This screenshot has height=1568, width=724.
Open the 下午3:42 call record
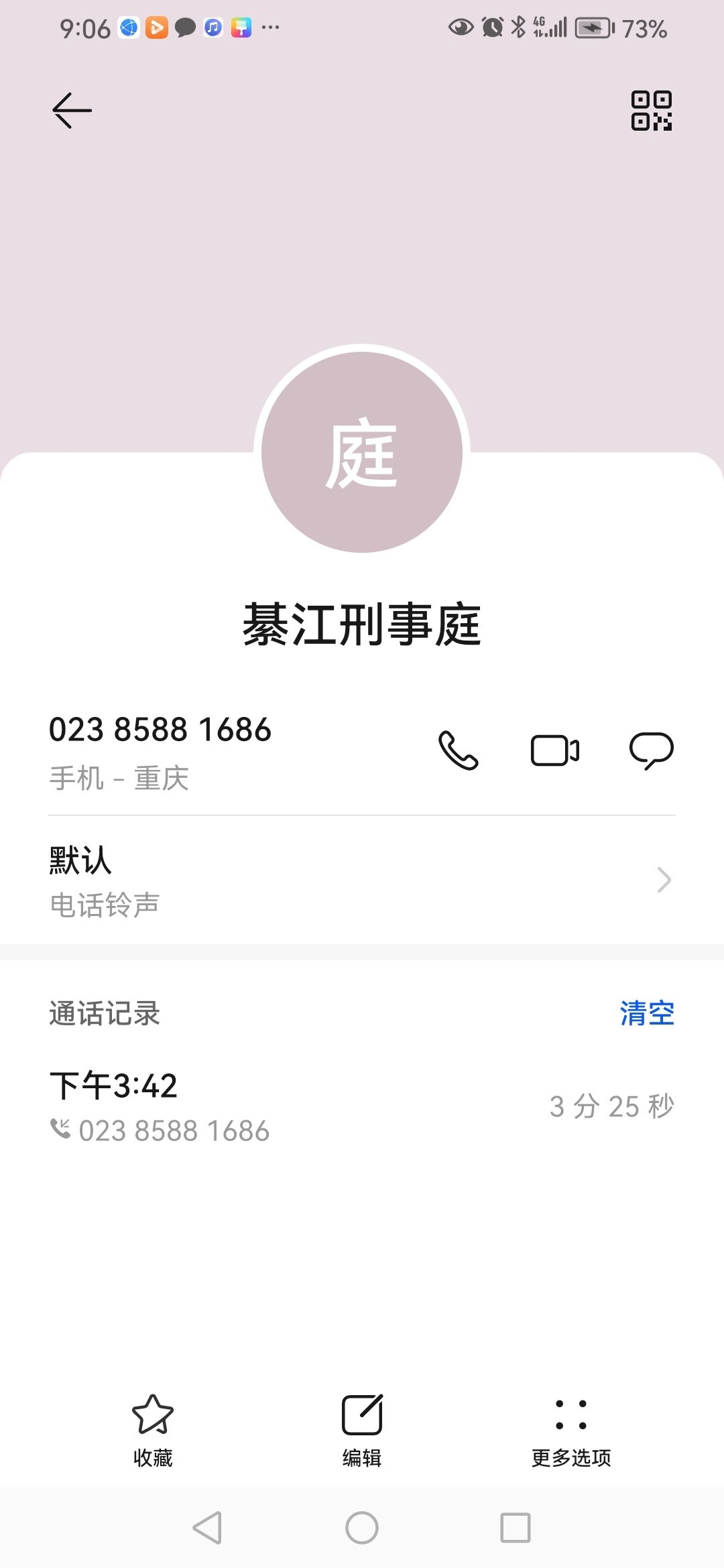(x=362, y=1106)
